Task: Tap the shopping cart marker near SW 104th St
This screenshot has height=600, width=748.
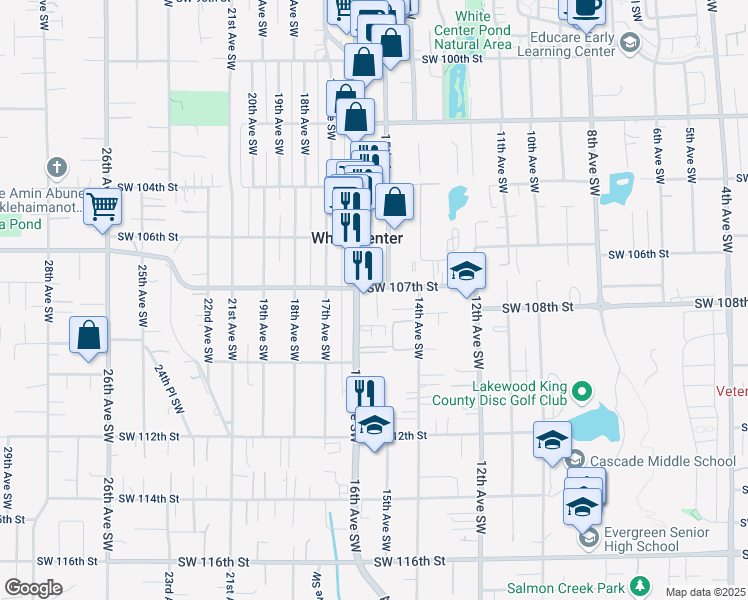Action: point(103,209)
